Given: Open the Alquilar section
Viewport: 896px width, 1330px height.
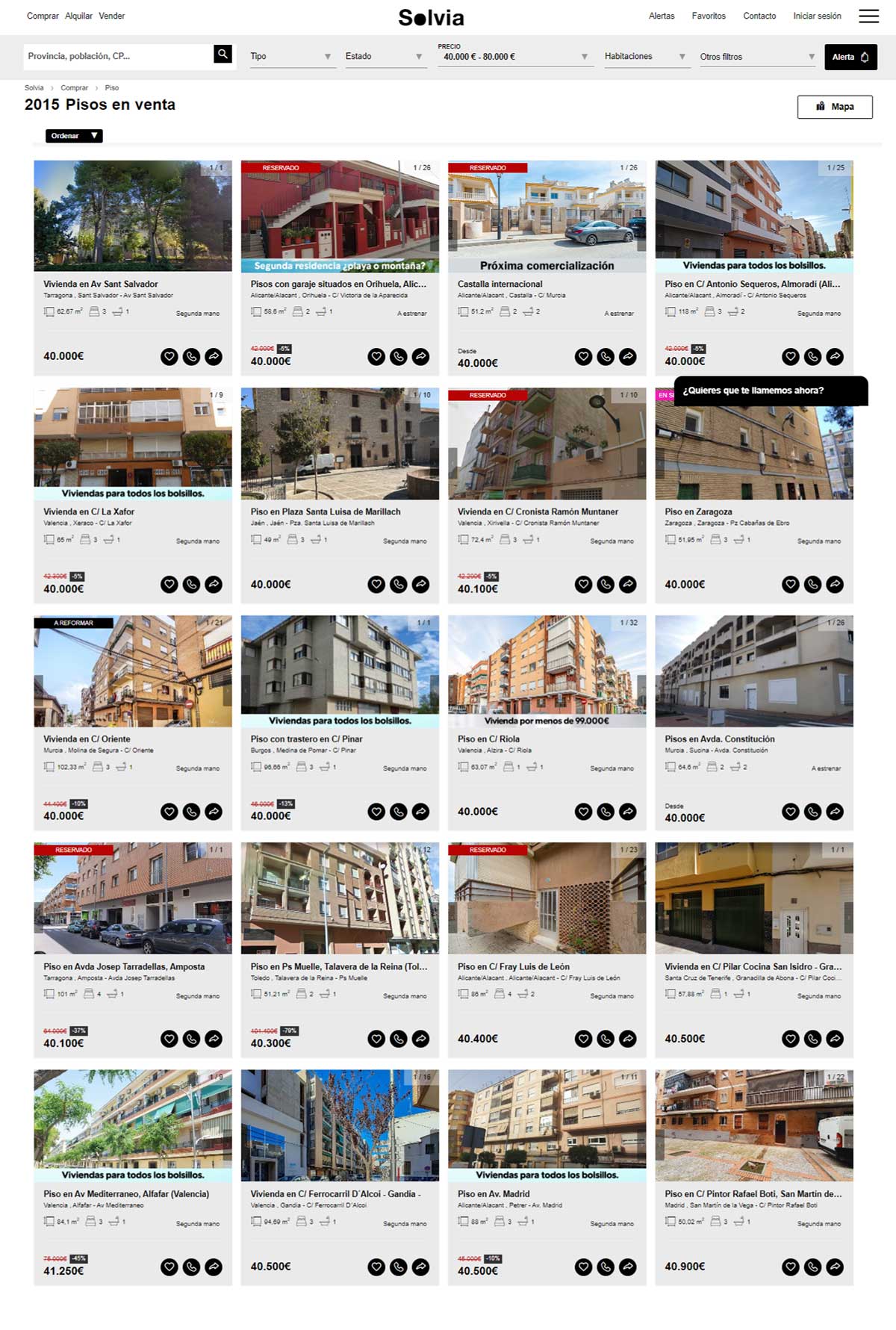Looking at the screenshot, I should coord(78,15).
